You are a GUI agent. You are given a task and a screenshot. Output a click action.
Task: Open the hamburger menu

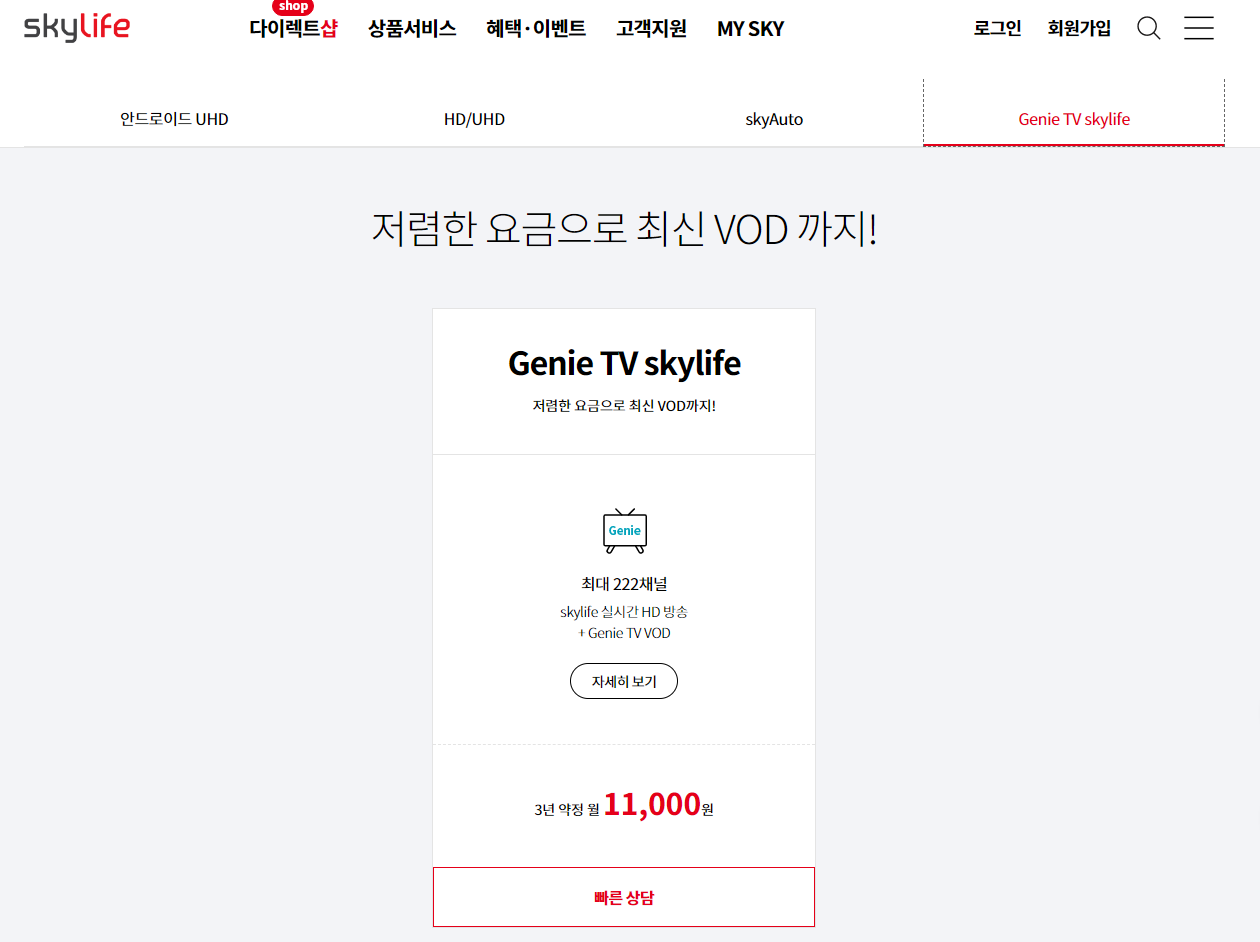[1198, 28]
